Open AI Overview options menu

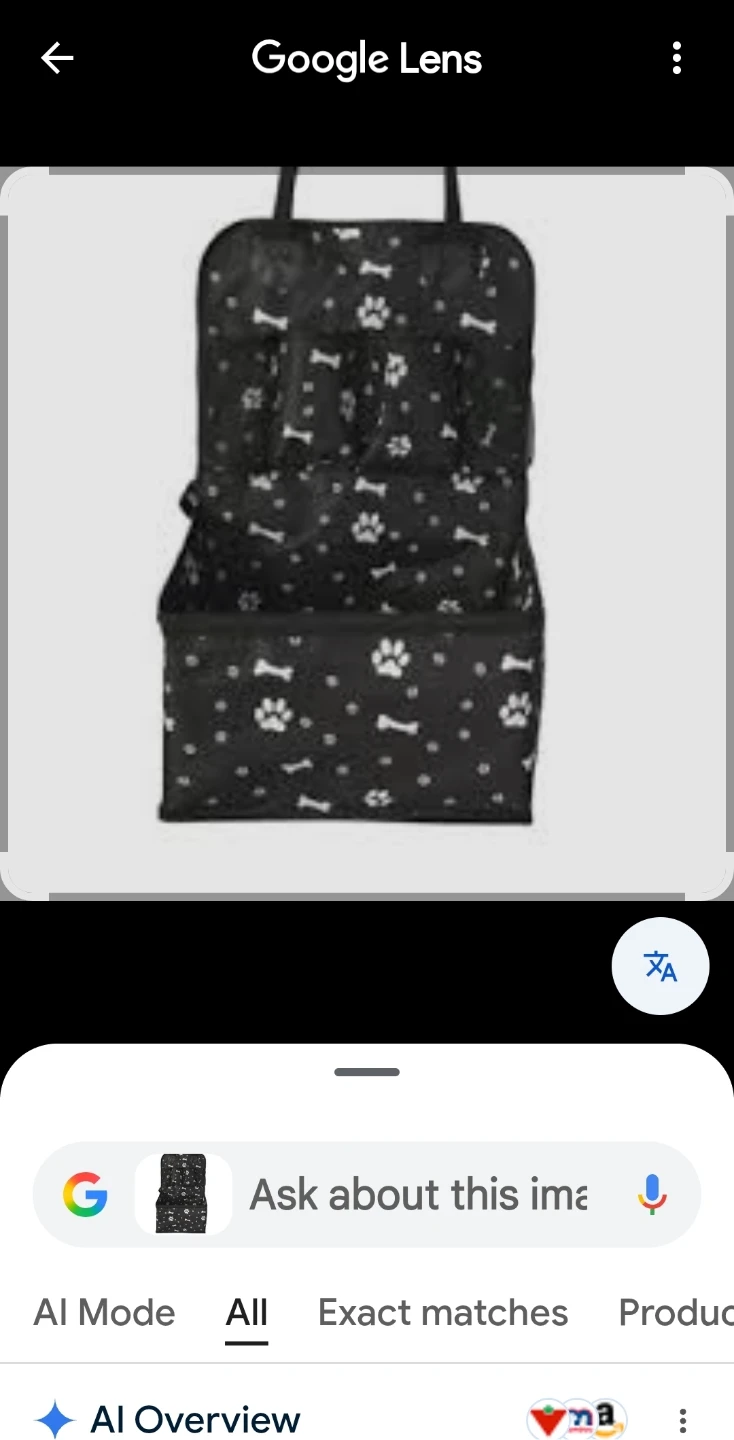point(683,1420)
